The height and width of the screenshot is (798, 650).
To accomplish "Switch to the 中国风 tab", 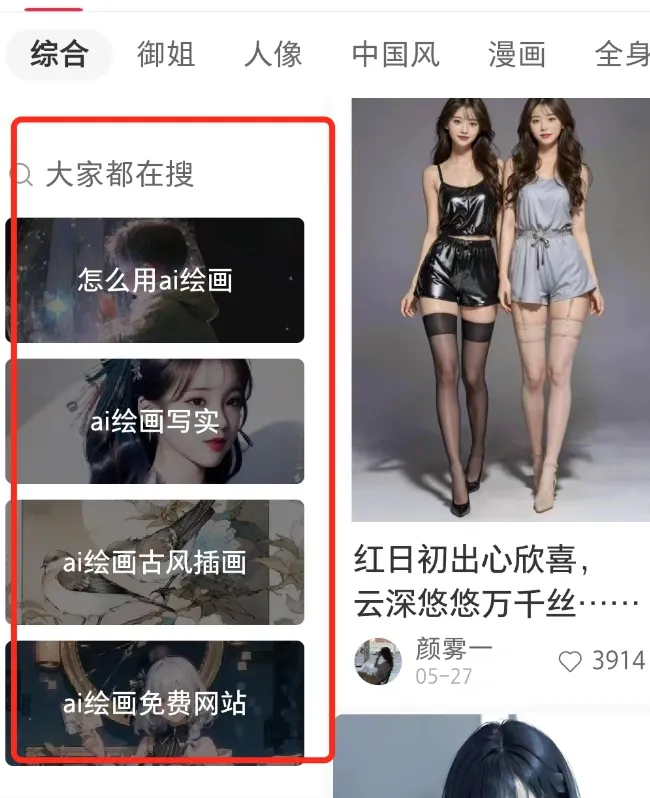I will pos(395,54).
